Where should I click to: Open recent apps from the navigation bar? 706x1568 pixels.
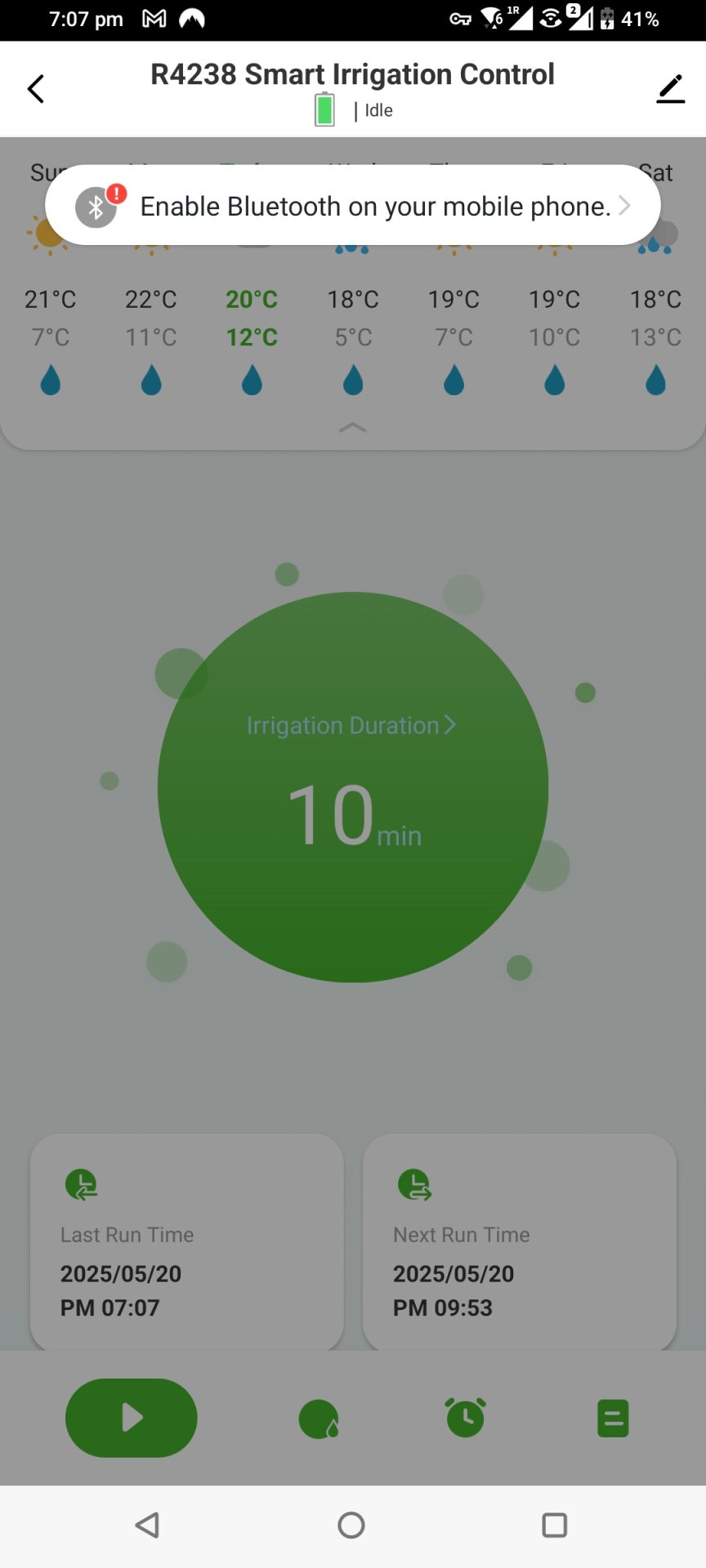tap(554, 1525)
